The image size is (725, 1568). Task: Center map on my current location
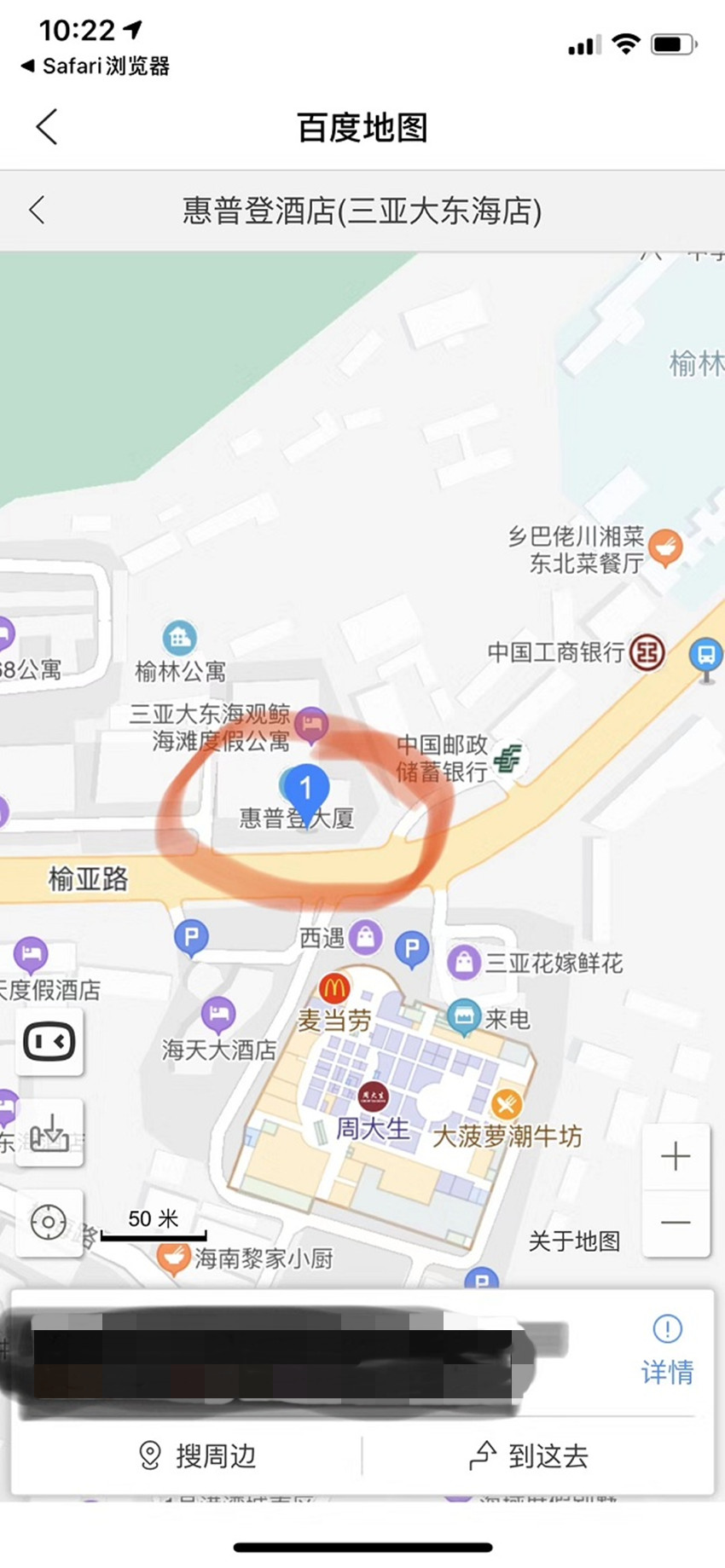tap(49, 1223)
